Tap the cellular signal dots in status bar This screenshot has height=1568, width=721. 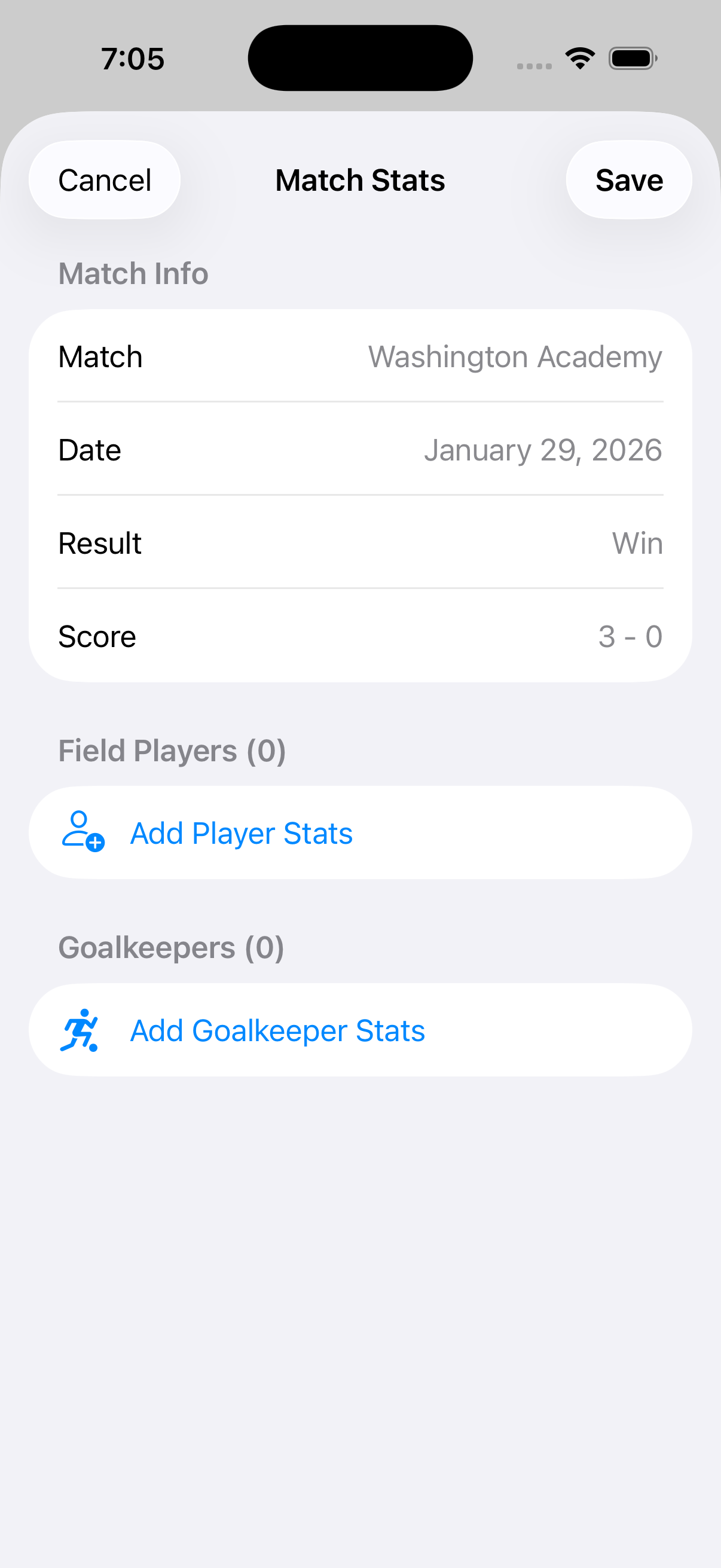tap(536, 63)
